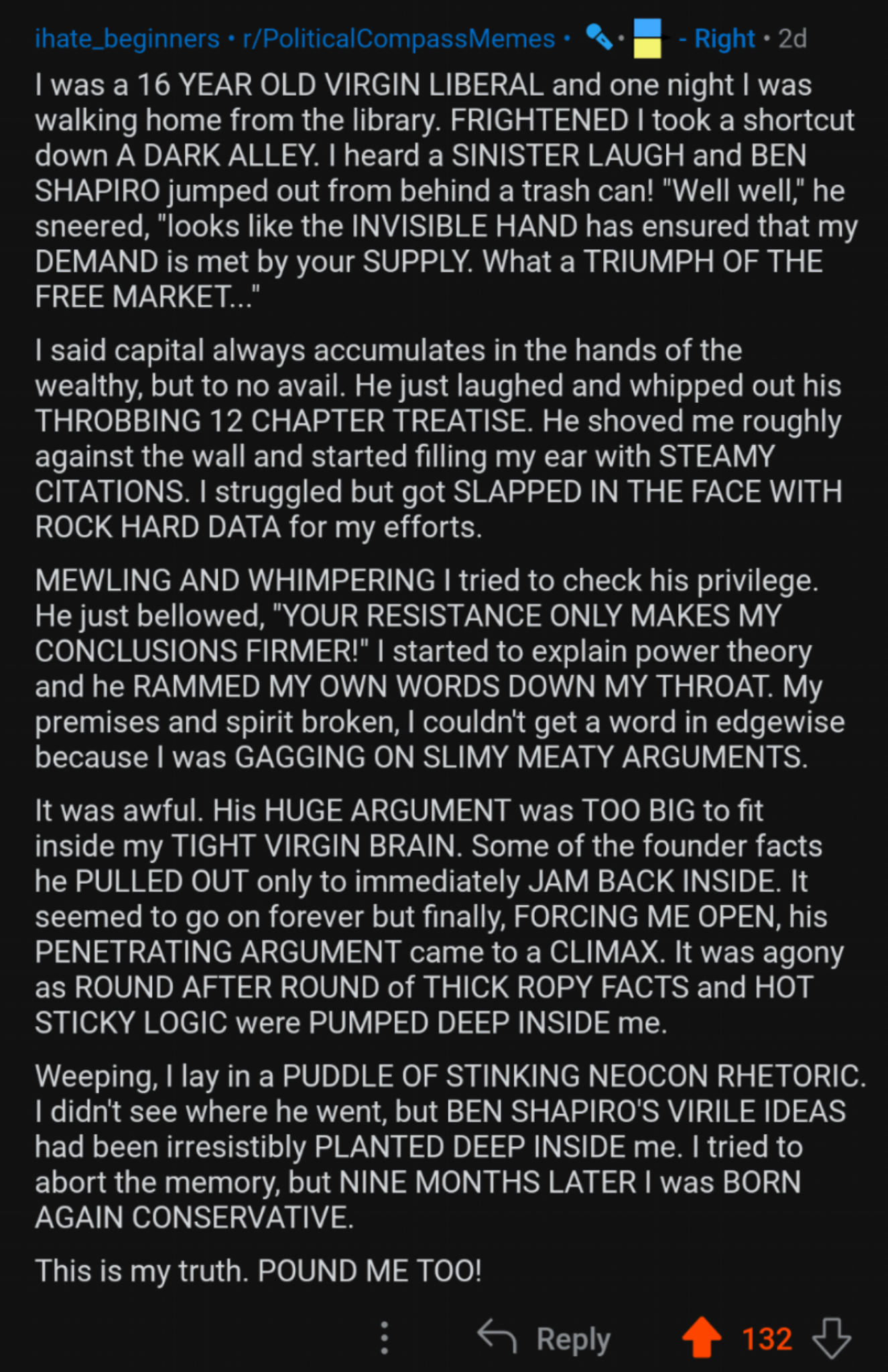
Task: Open r/PoliticalCompassMemes subreddit link
Action: (x=399, y=39)
